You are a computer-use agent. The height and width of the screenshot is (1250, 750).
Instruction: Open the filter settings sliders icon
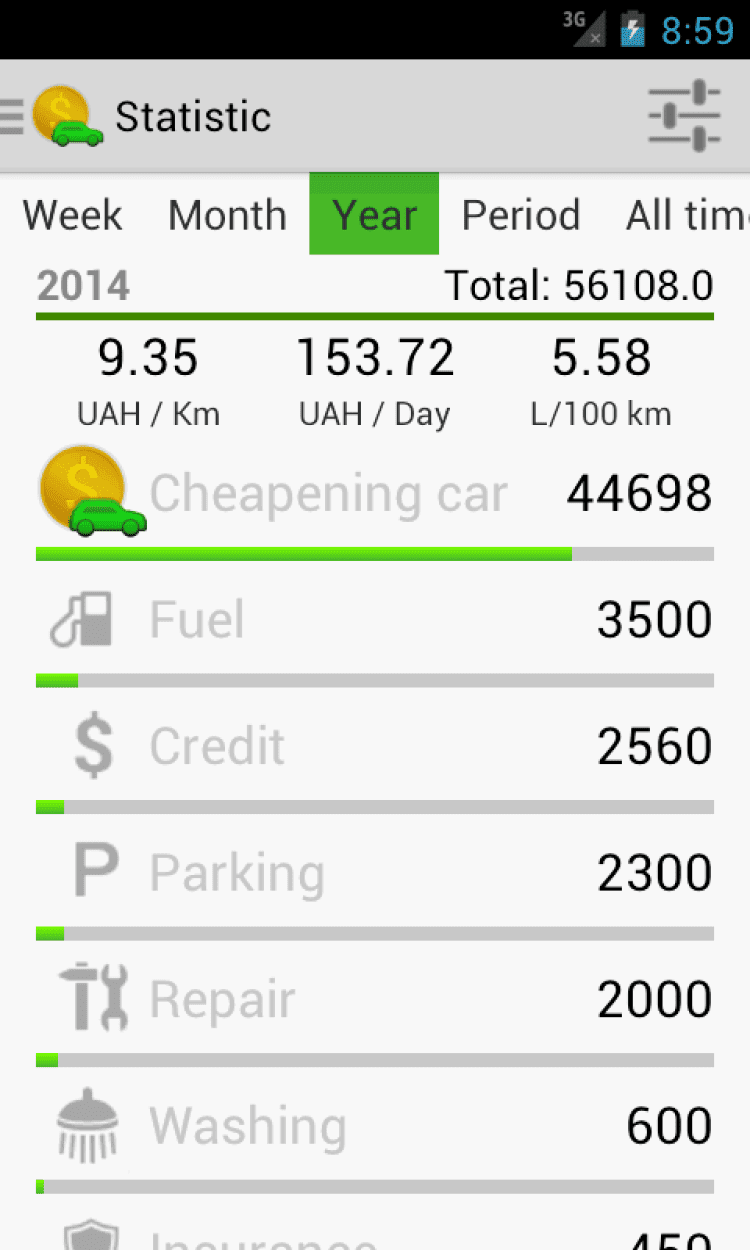click(685, 116)
